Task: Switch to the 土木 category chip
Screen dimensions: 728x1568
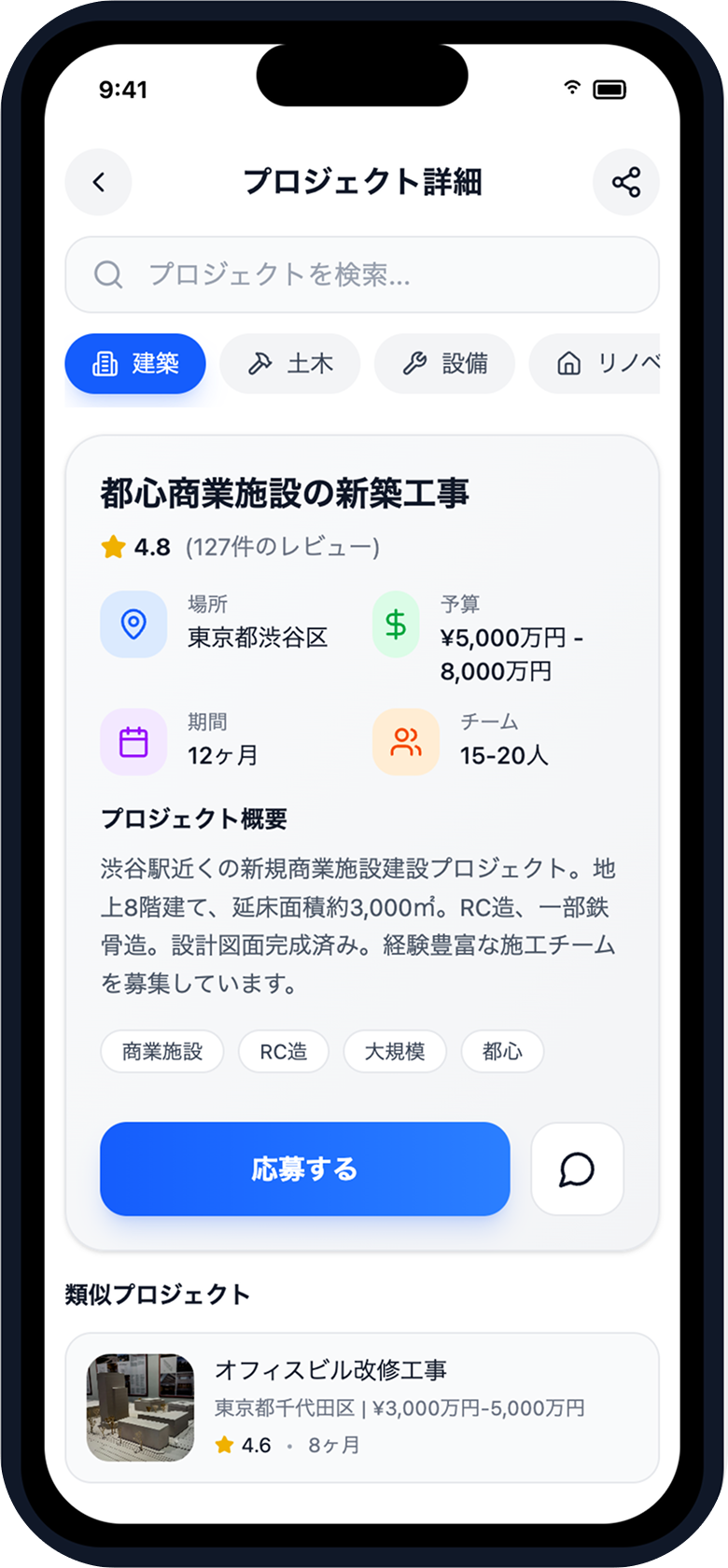Action: pos(289,364)
